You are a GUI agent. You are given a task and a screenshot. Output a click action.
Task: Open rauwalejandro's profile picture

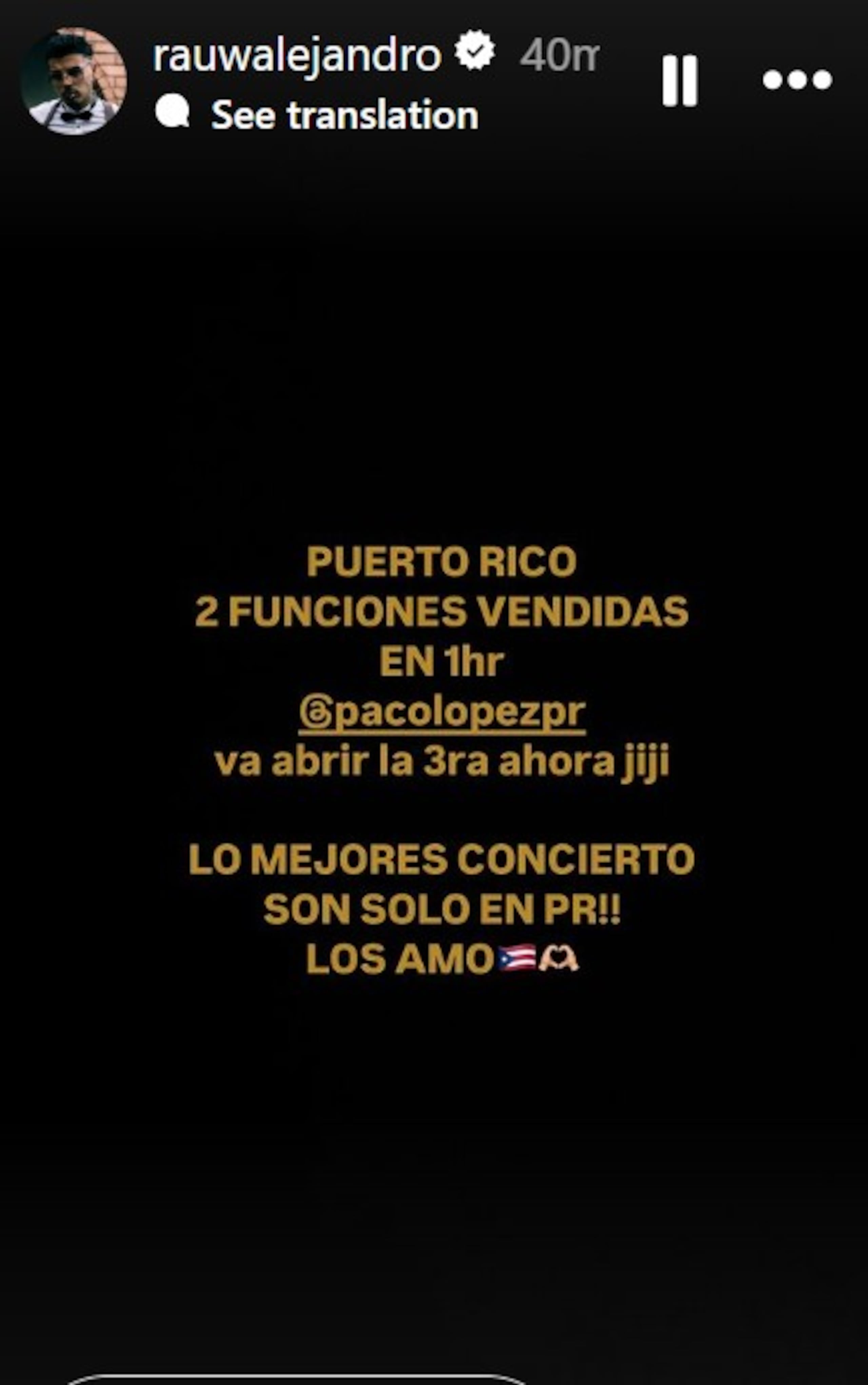point(74,81)
